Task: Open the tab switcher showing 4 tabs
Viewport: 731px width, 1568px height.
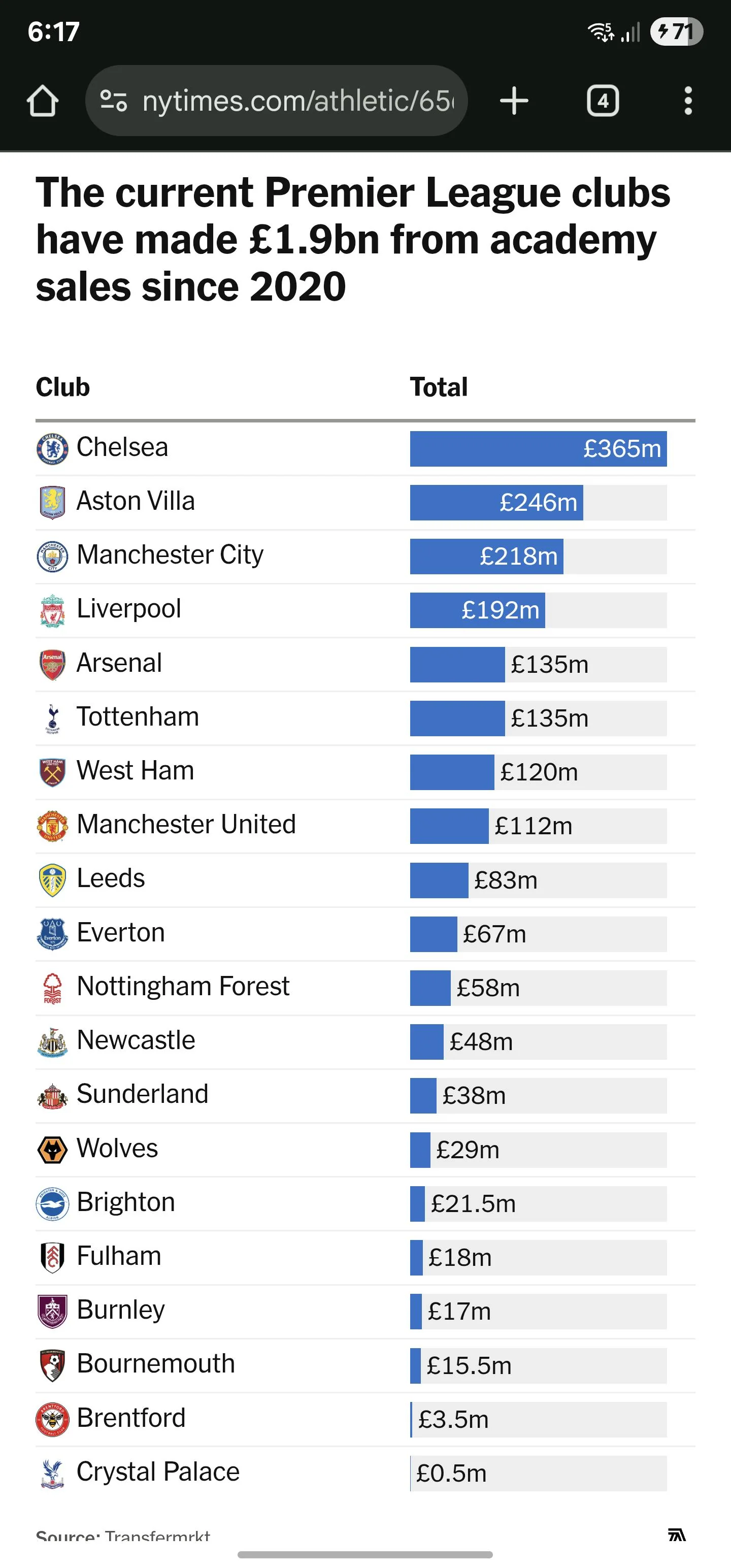Action: [x=603, y=101]
